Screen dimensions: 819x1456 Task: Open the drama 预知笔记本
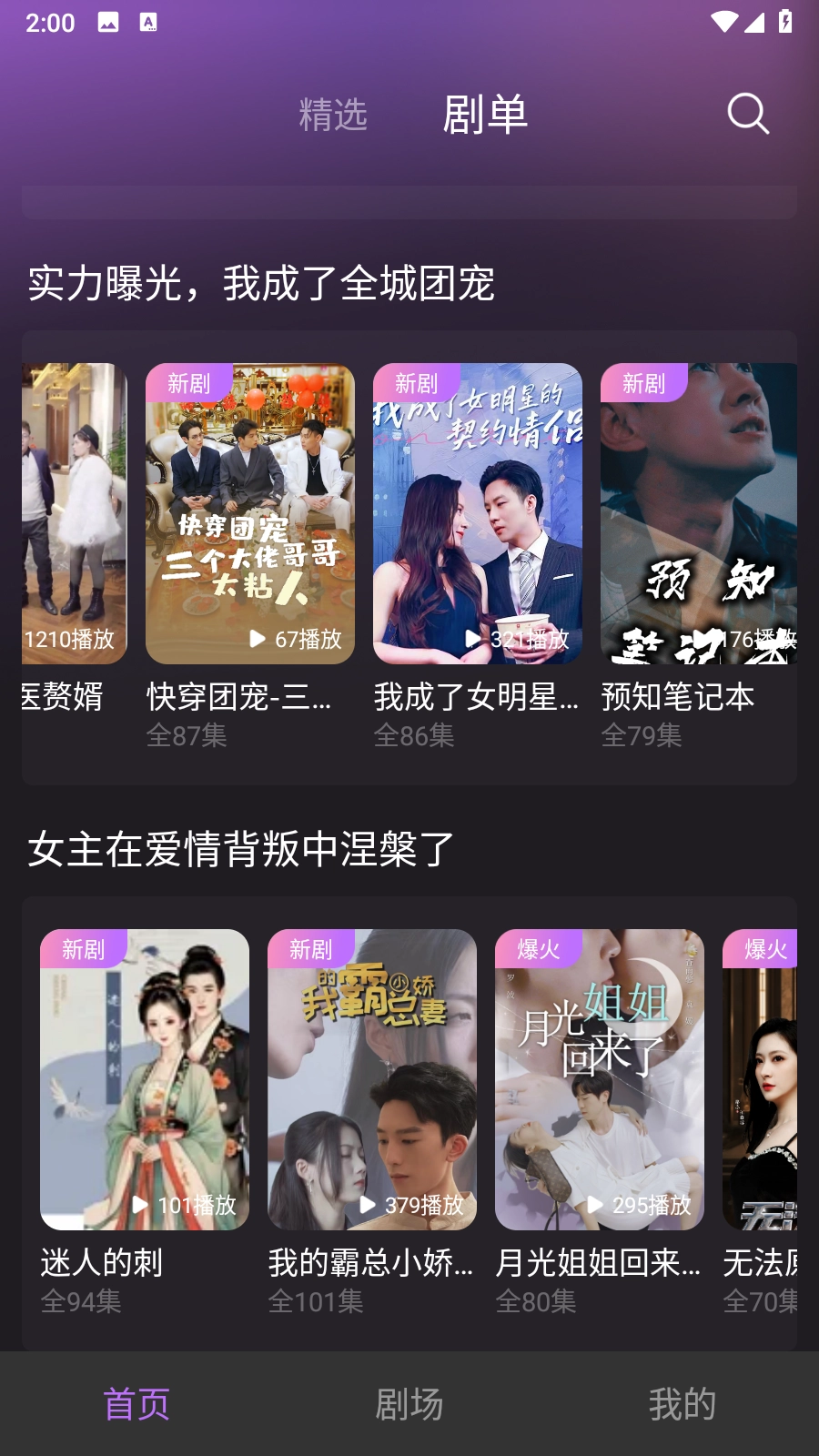click(698, 514)
